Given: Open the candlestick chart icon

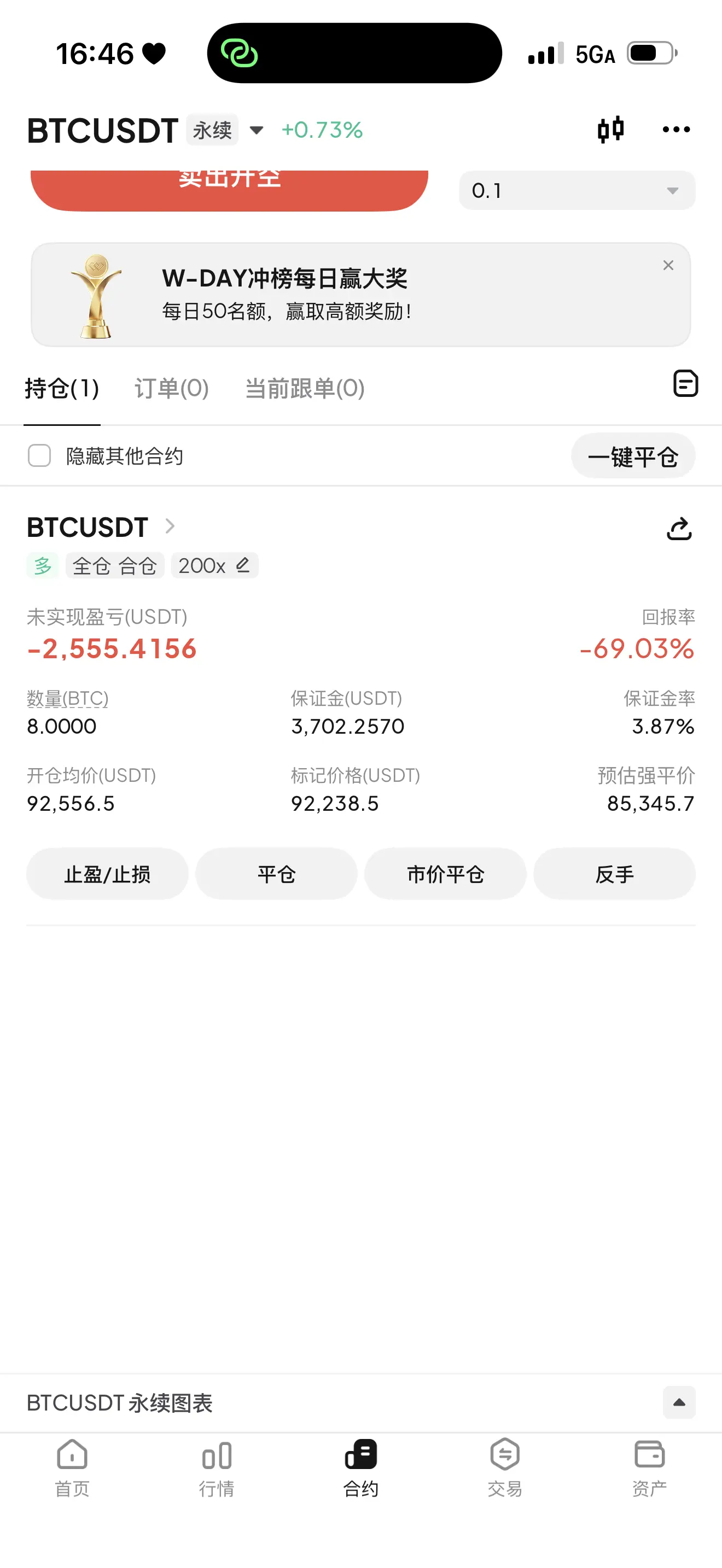Looking at the screenshot, I should pos(610,129).
